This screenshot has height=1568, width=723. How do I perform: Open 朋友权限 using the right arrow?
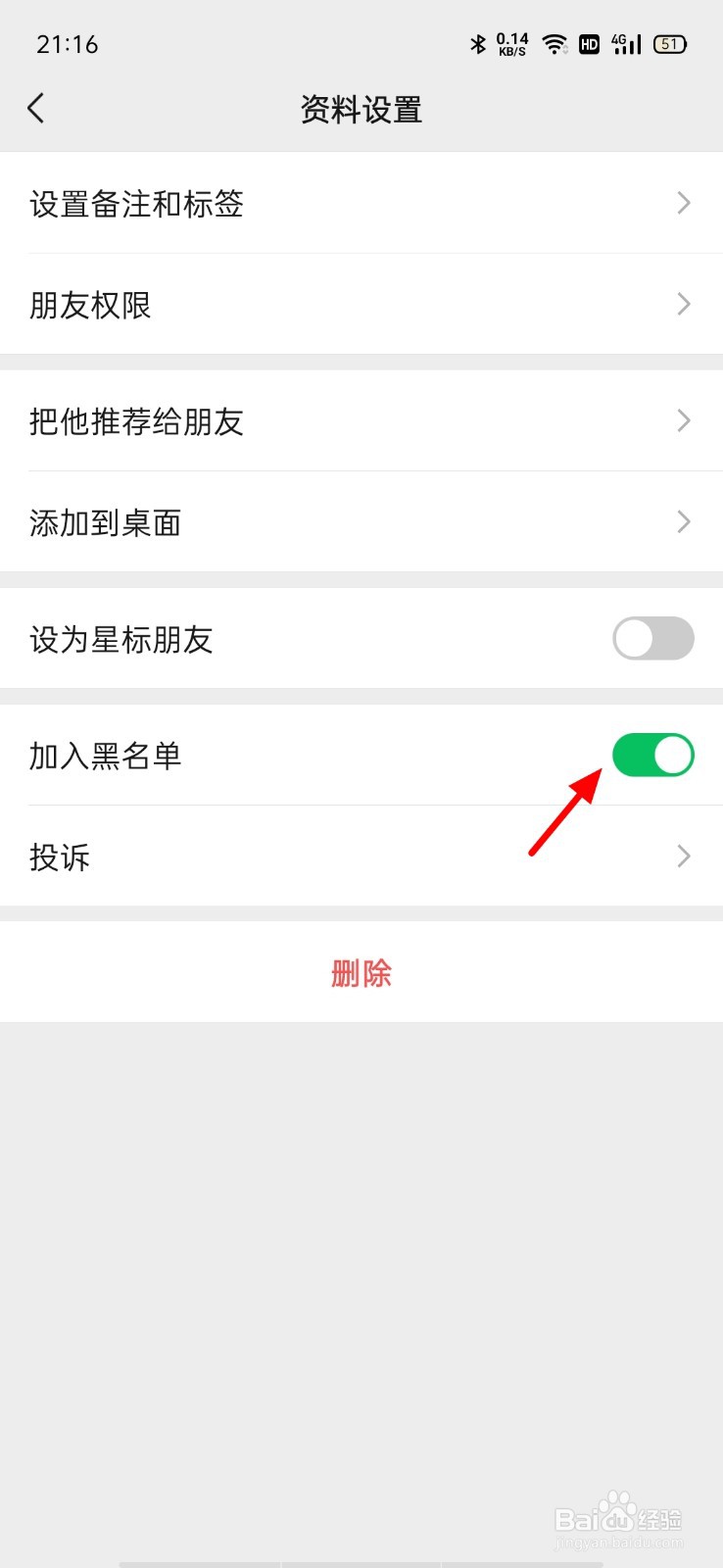[x=683, y=304]
